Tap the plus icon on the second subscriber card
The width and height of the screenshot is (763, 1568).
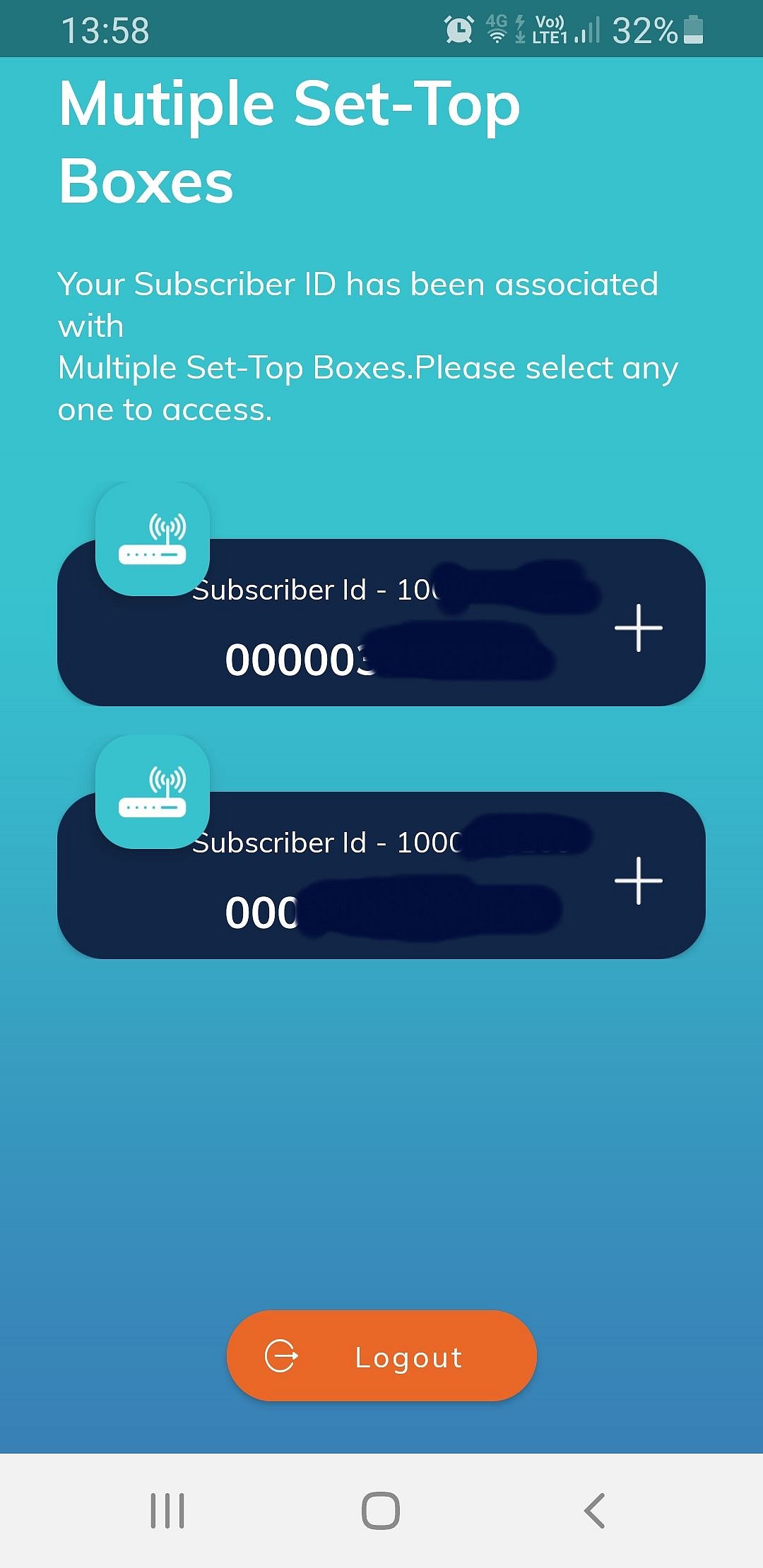coord(638,880)
